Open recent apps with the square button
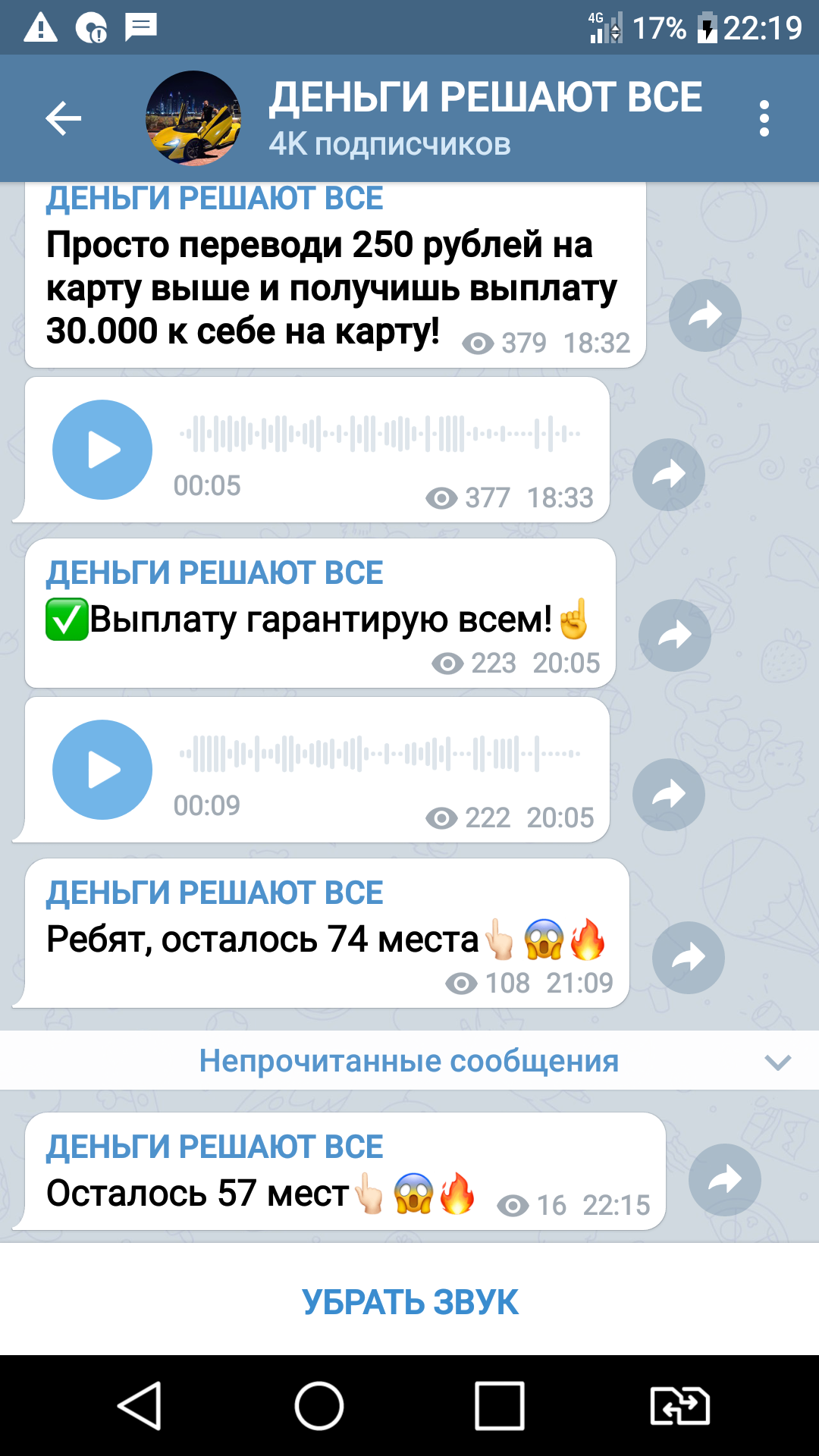Screen dimensions: 819x1456 tap(500, 1405)
